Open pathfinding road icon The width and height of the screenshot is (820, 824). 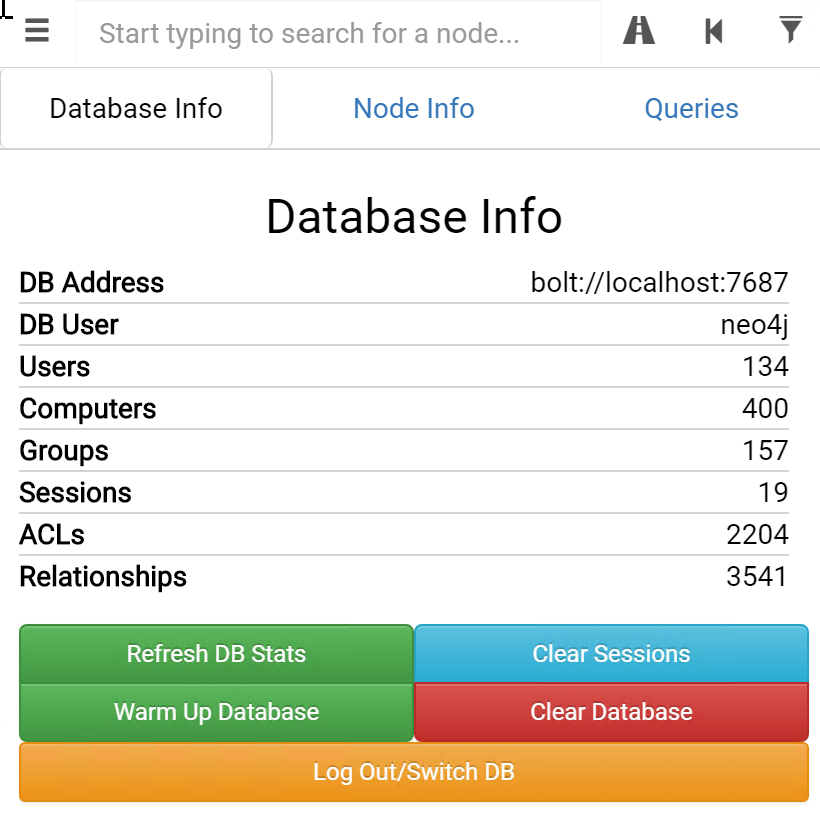click(x=639, y=31)
